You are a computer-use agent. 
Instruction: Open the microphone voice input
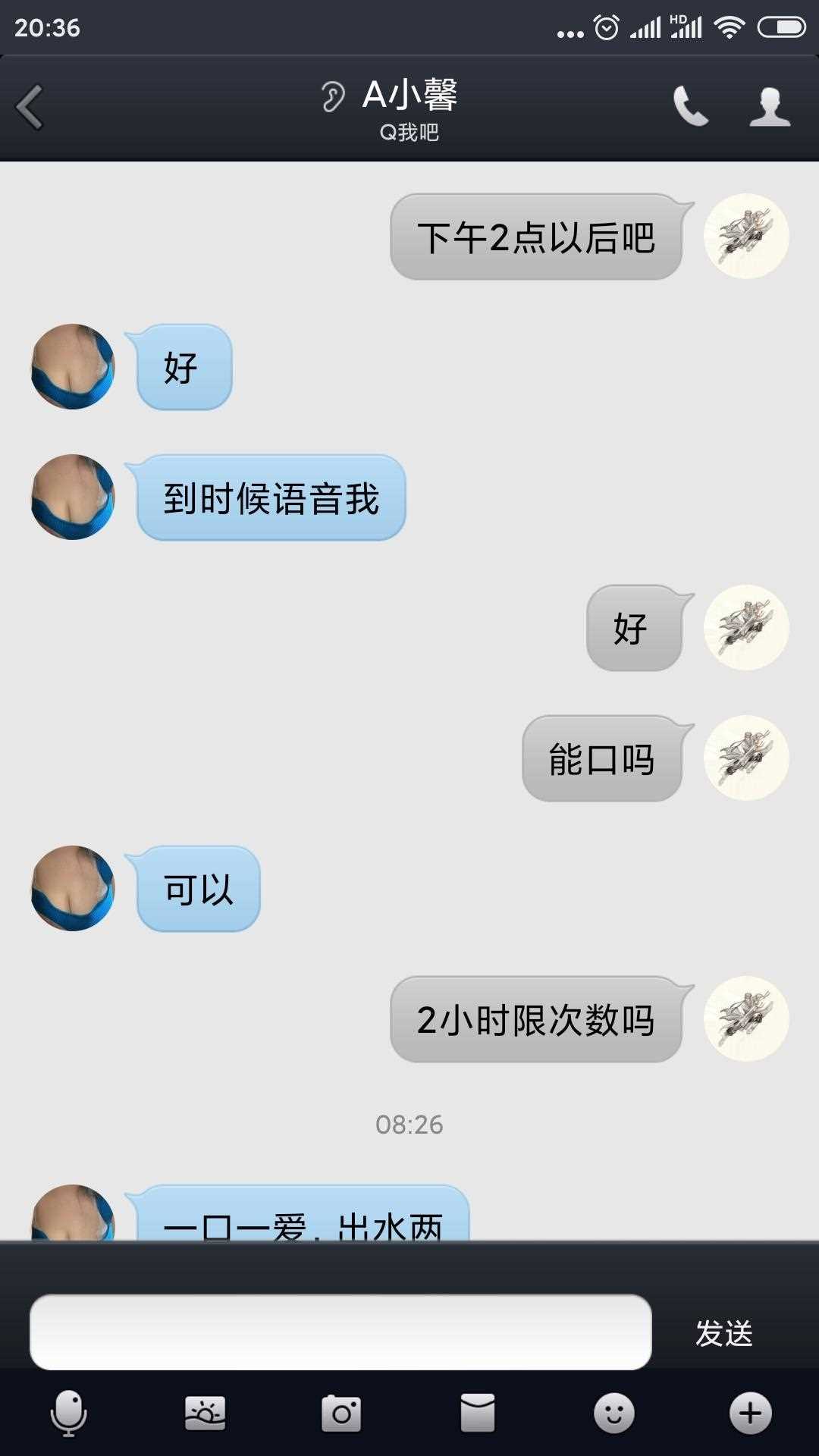[68, 1413]
